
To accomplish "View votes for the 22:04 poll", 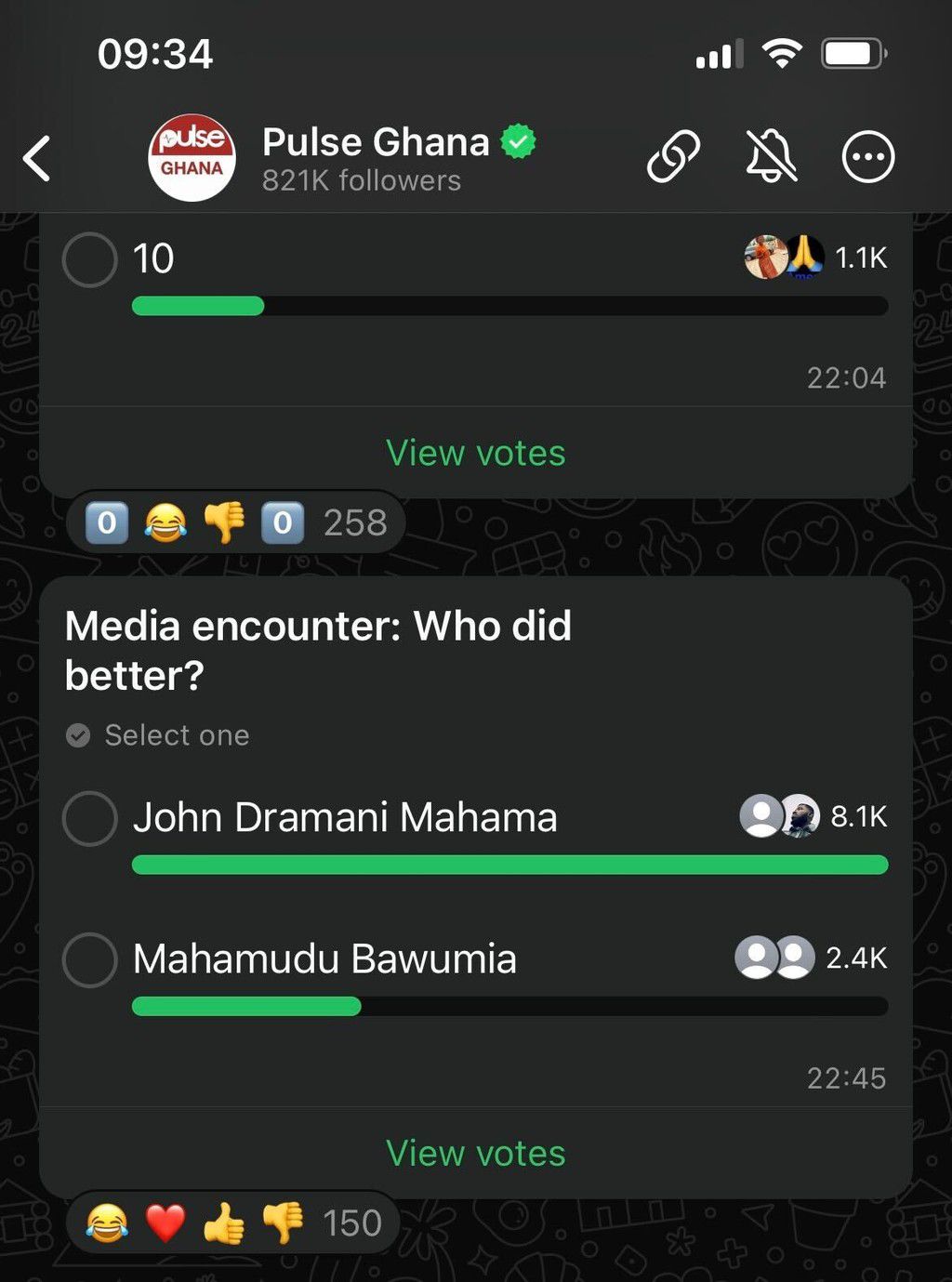I will (x=475, y=454).
